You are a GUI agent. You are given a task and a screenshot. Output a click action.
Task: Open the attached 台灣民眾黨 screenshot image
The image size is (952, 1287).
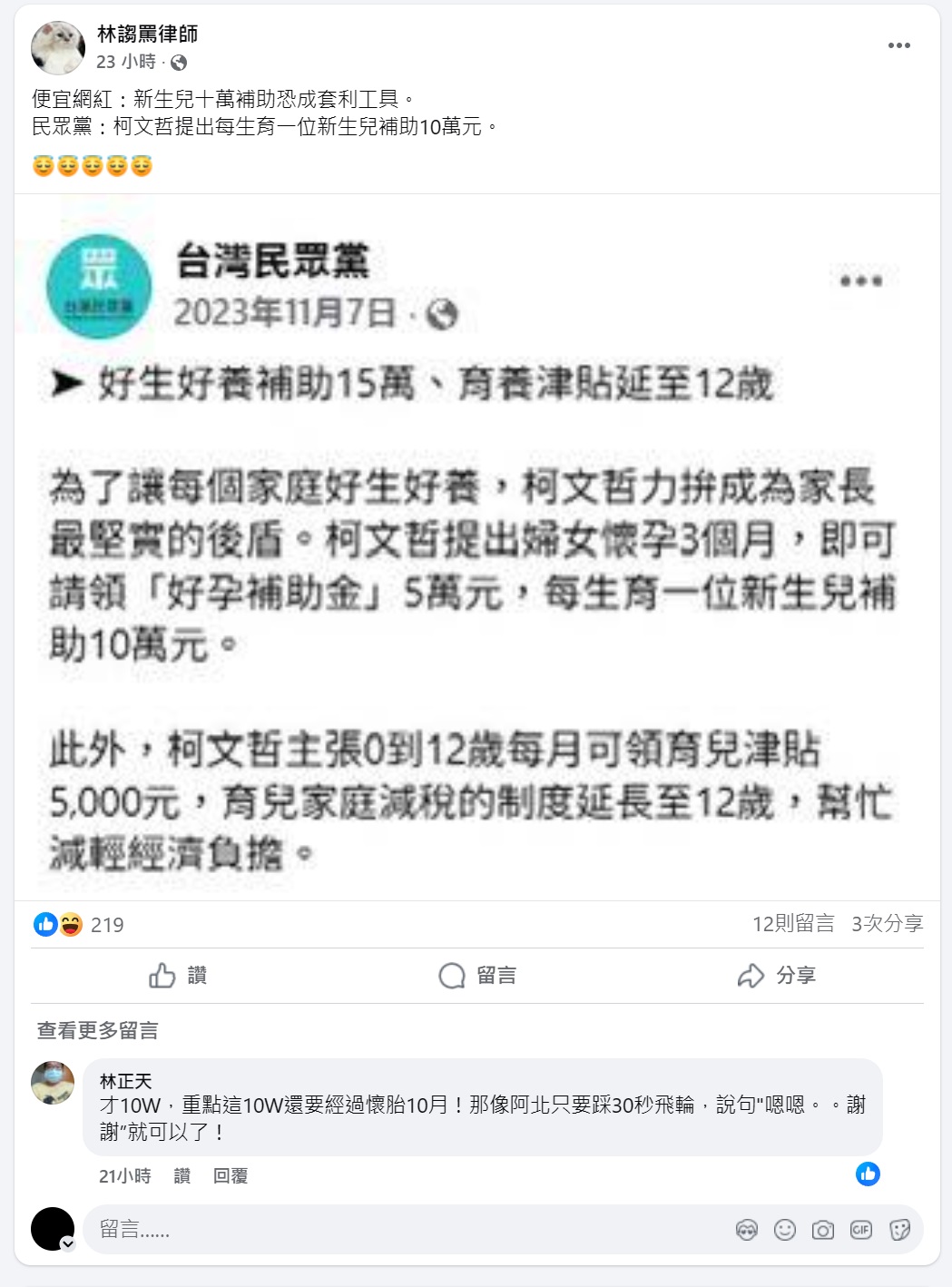[x=476, y=546]
